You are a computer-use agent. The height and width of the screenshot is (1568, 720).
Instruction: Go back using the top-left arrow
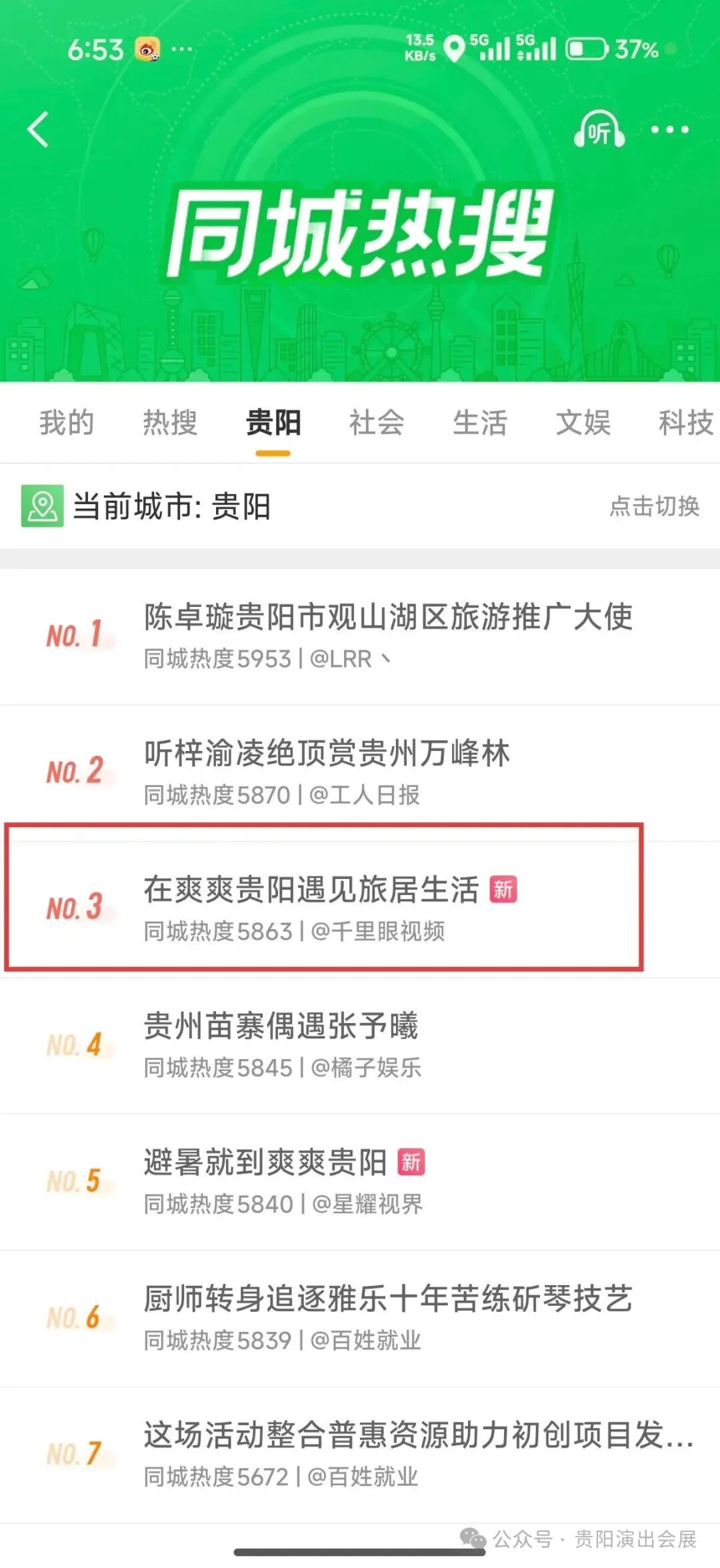pos(38,129)
